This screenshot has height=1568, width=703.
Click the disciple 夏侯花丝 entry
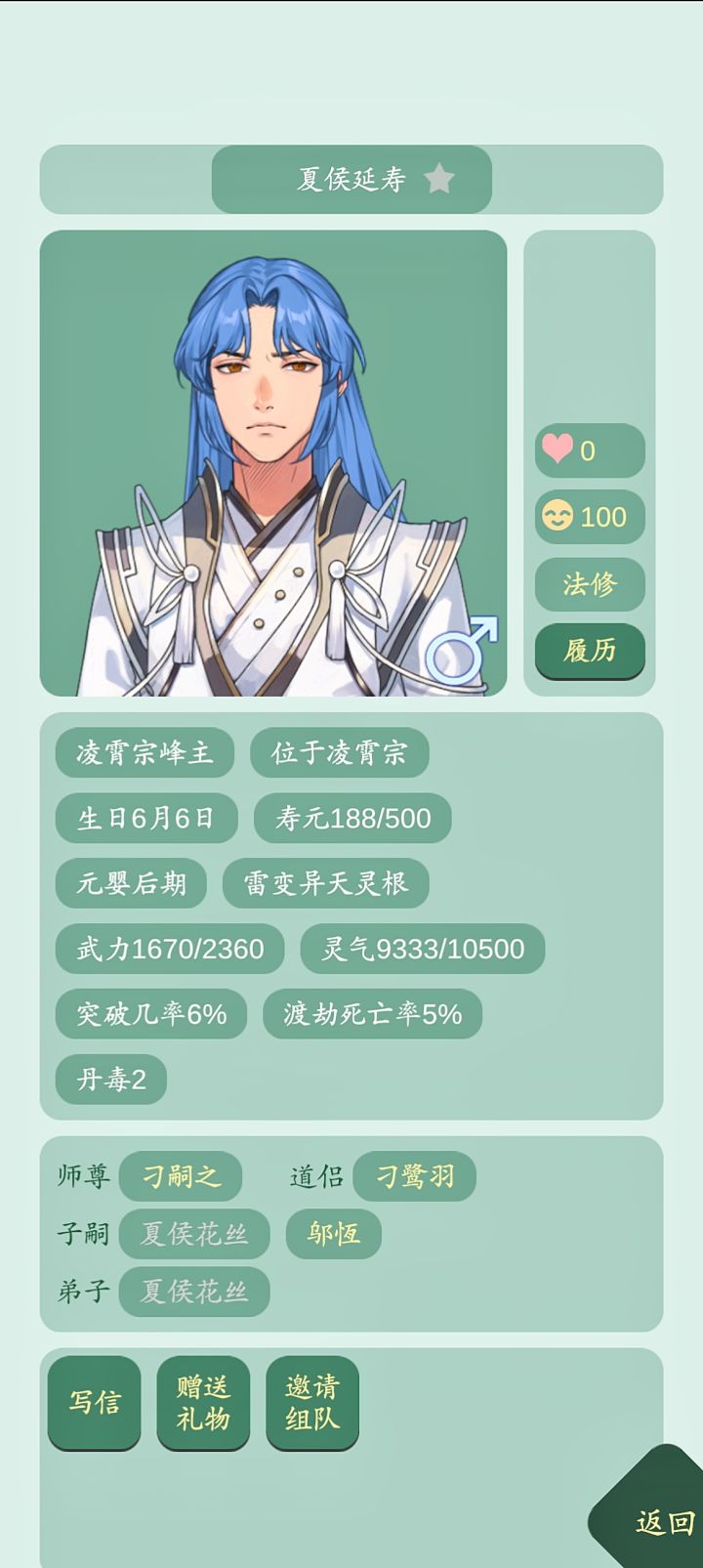click(194, 1292)
